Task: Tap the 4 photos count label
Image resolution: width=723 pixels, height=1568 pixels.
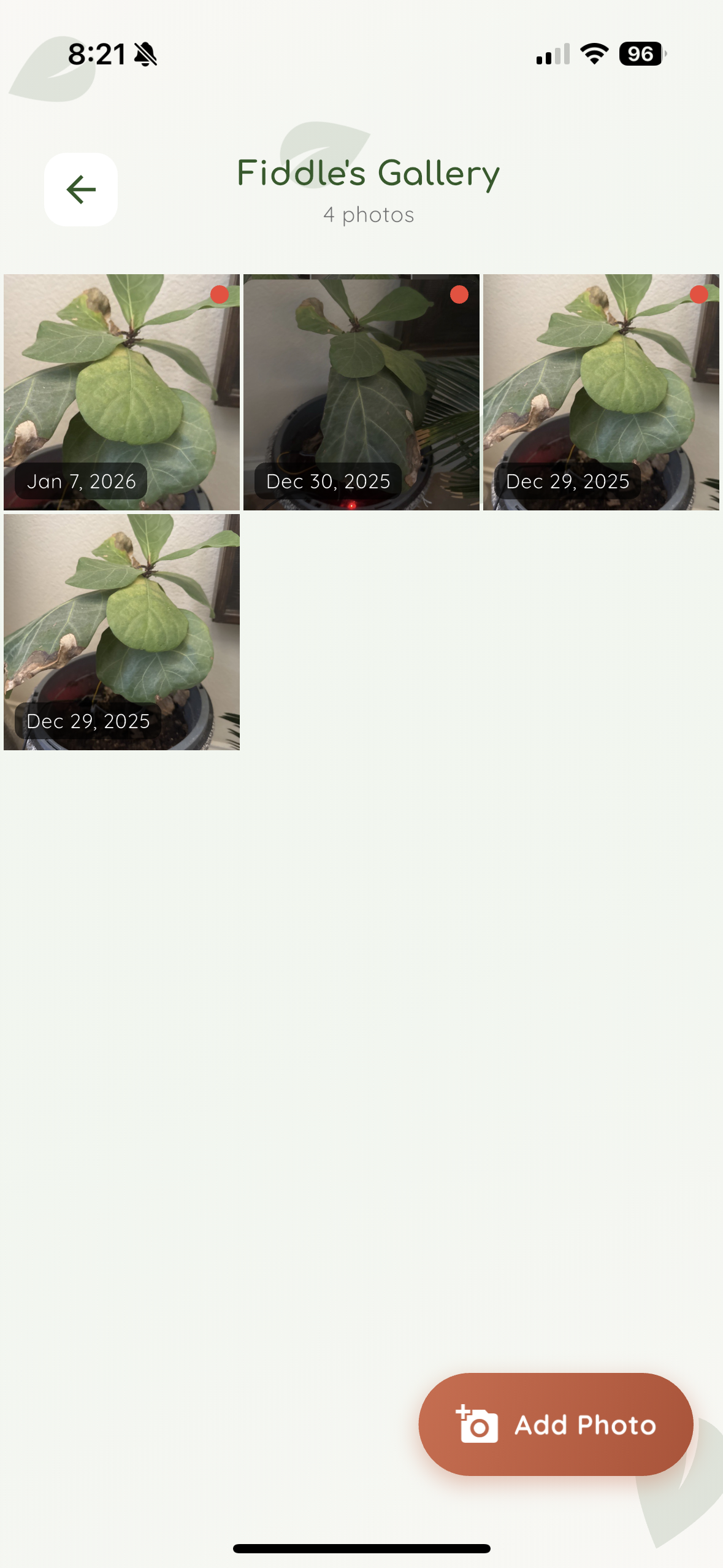Action: [x=368, y=215]
